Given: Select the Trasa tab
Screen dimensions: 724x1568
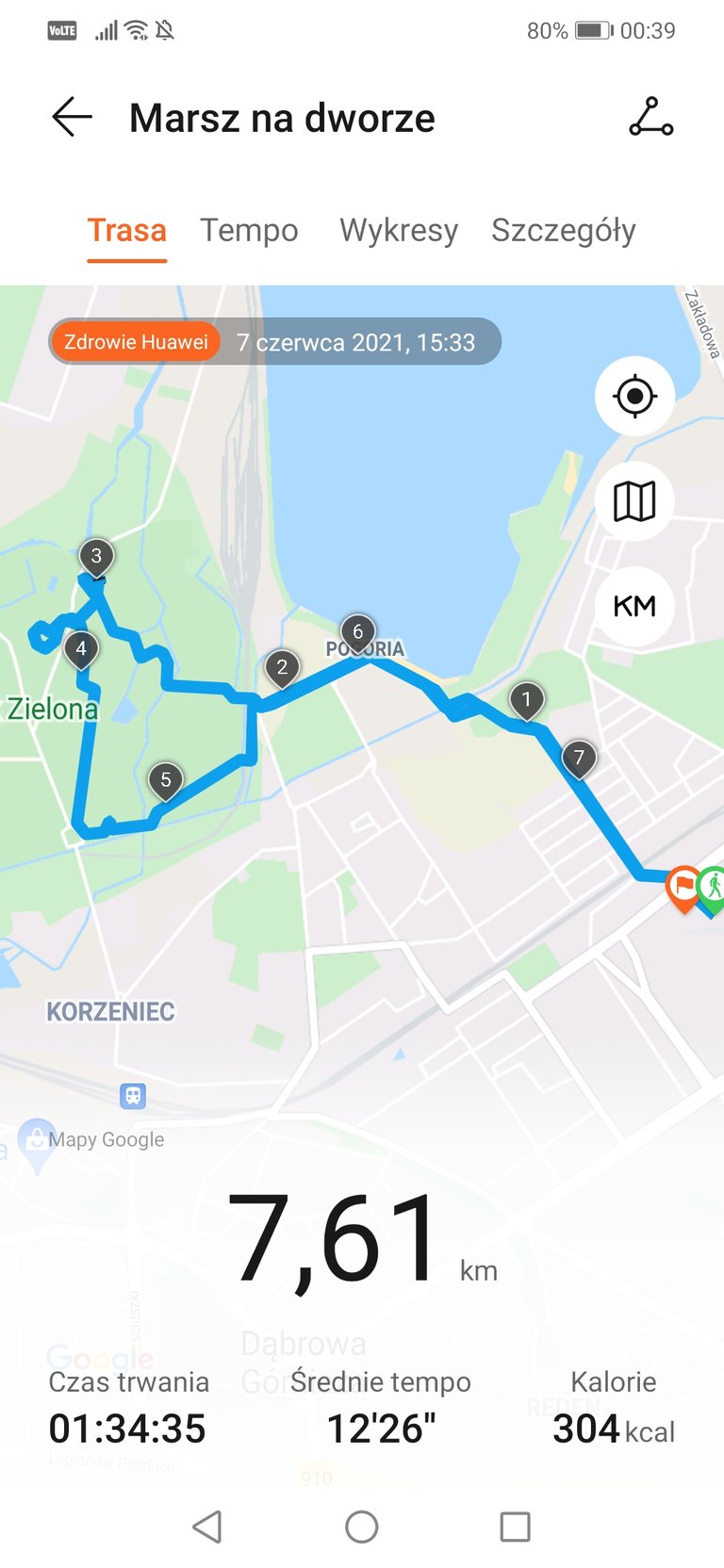Looking at the screenshot, I should pyautogui.click(x=127, y=230).
